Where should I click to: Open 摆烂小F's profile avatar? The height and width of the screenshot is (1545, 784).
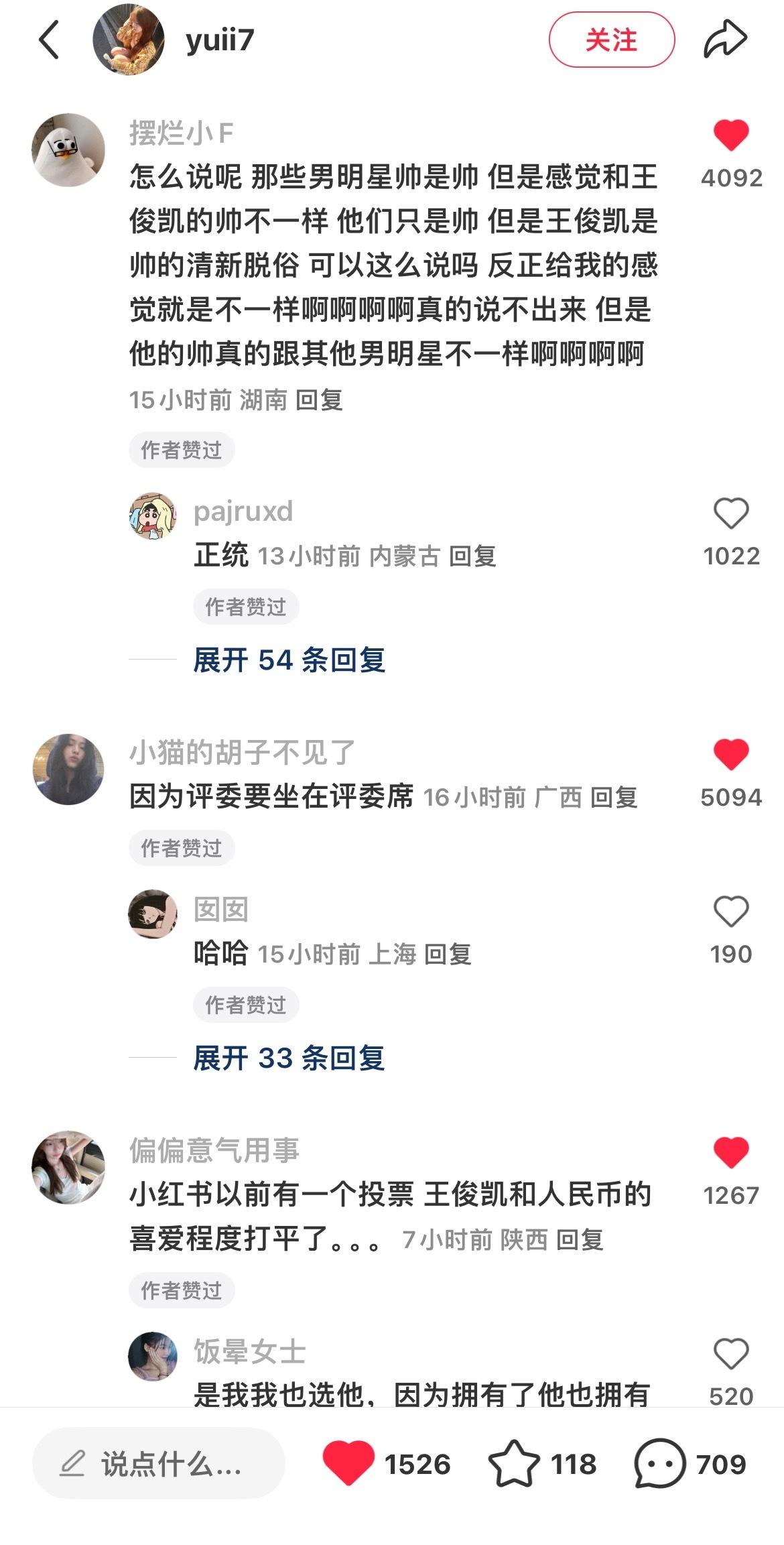[x=68, y=149]
